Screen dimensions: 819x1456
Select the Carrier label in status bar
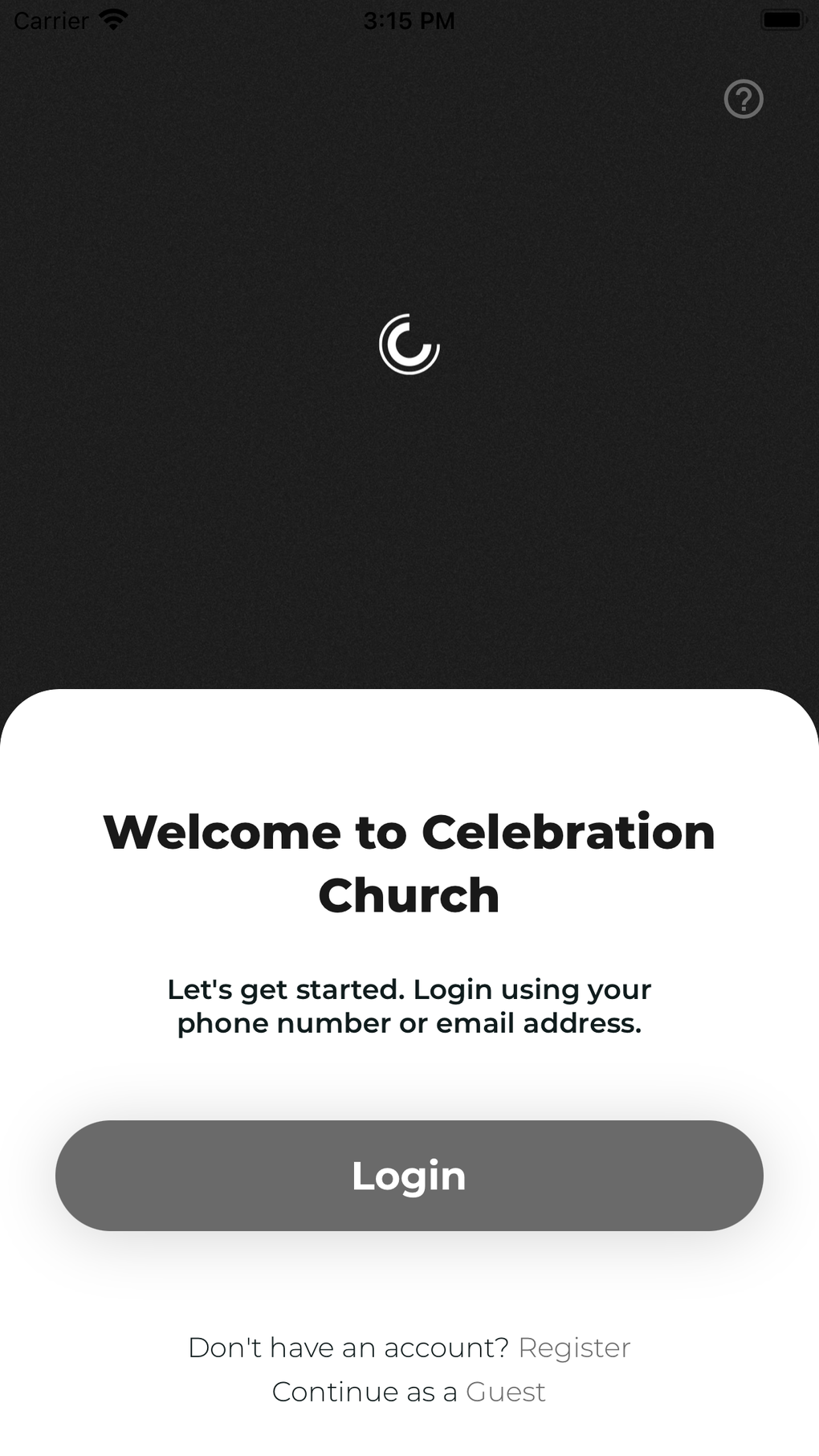point(50,21)
